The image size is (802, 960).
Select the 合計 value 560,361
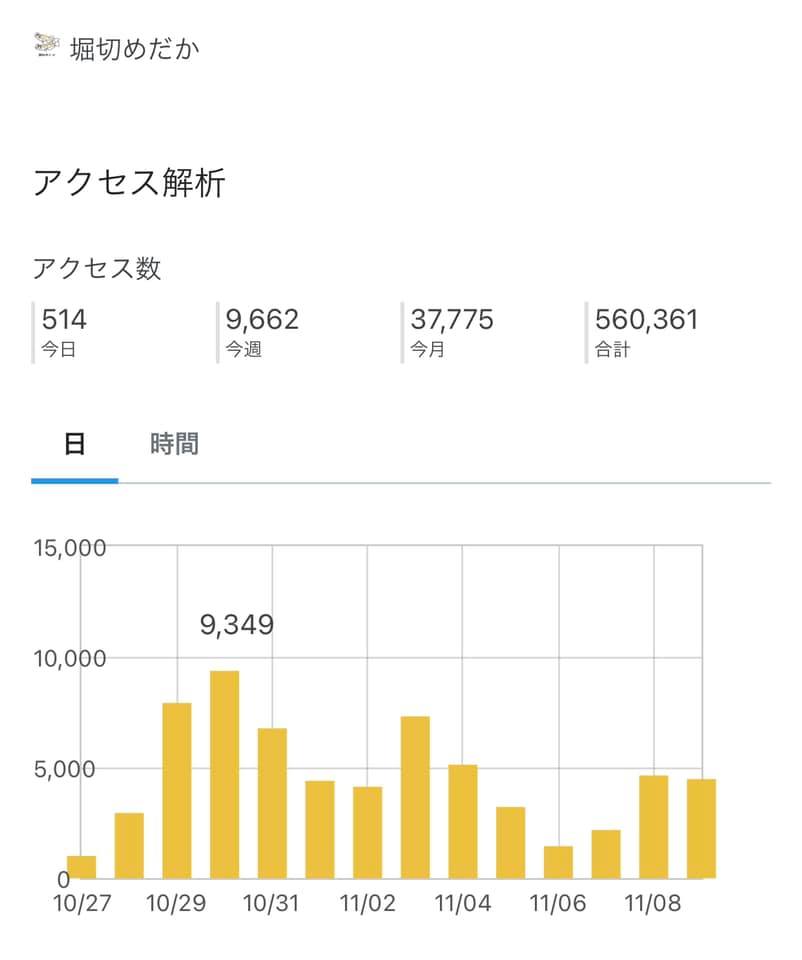point(646,318)
